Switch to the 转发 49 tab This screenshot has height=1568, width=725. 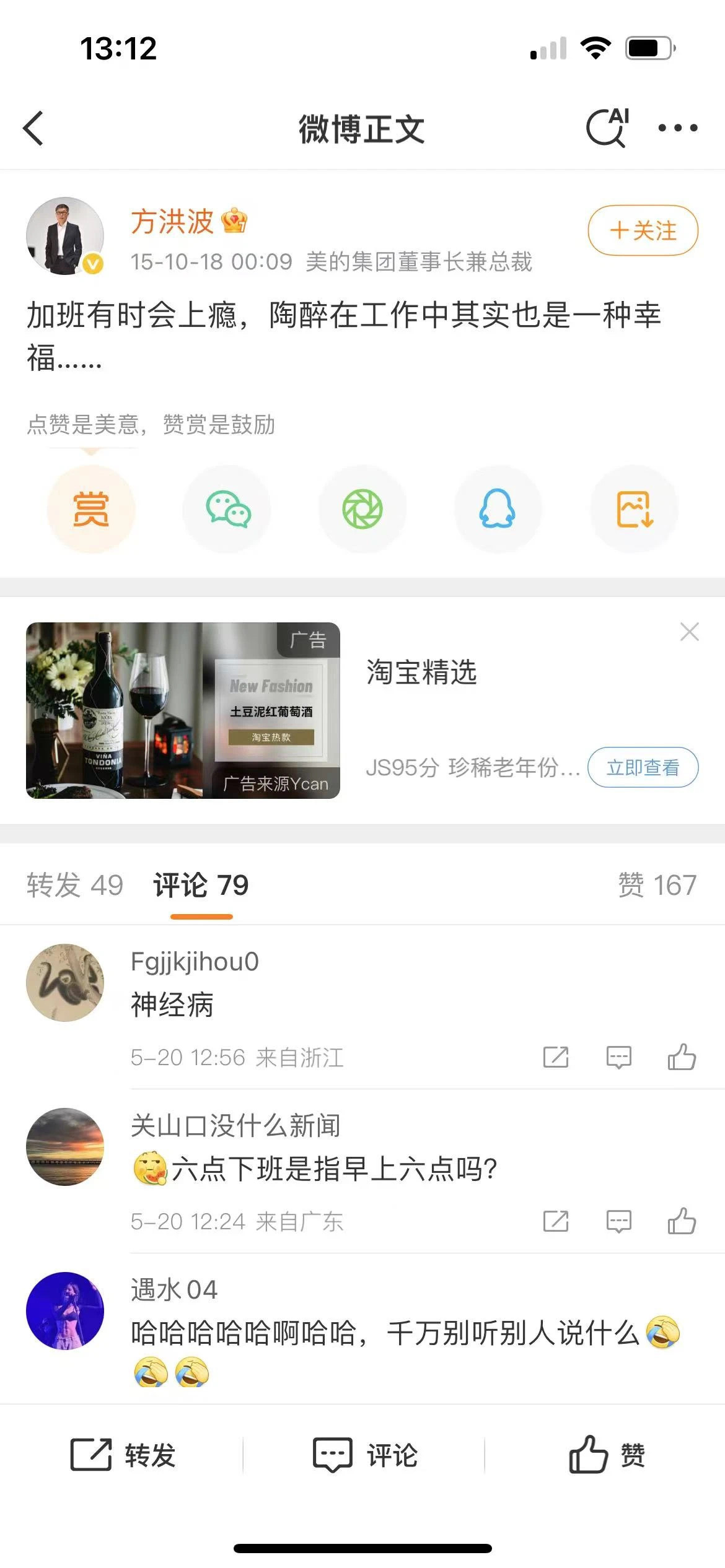75,885
